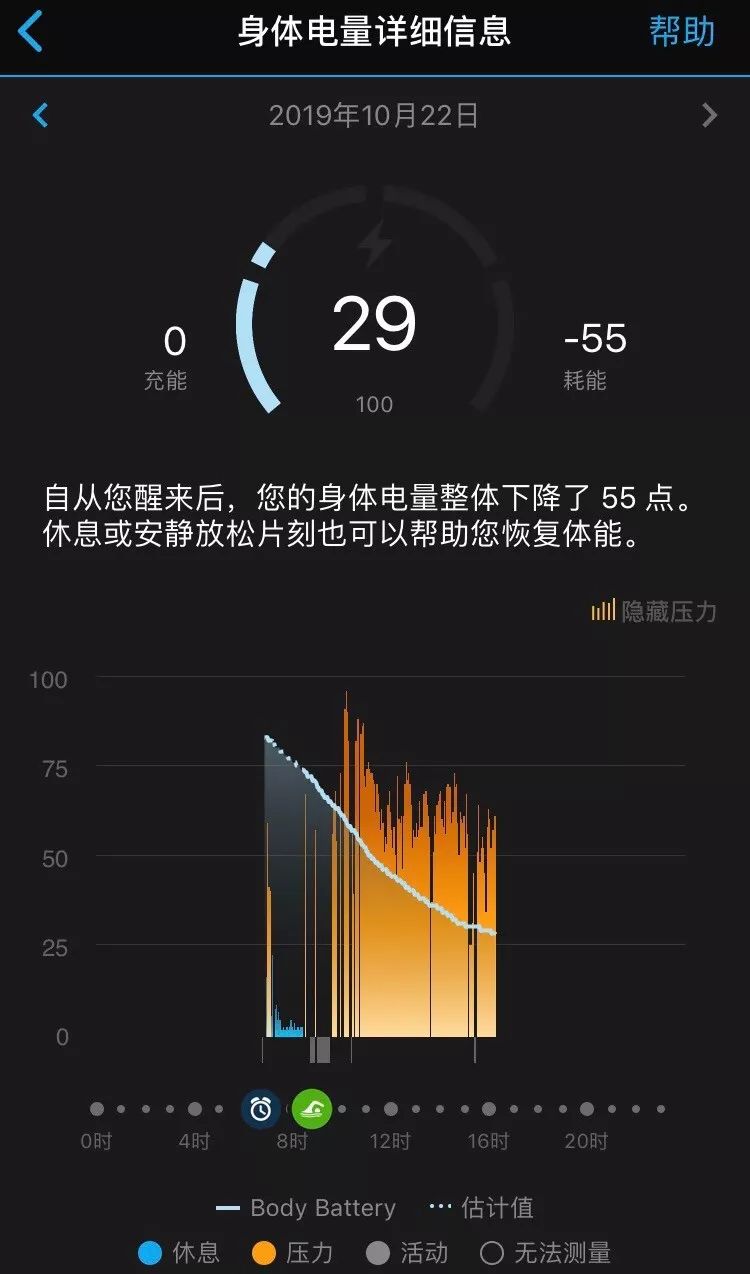Open 帮助 help page
This screenshot has width=750, height=1274.
[x=682, y=31]
